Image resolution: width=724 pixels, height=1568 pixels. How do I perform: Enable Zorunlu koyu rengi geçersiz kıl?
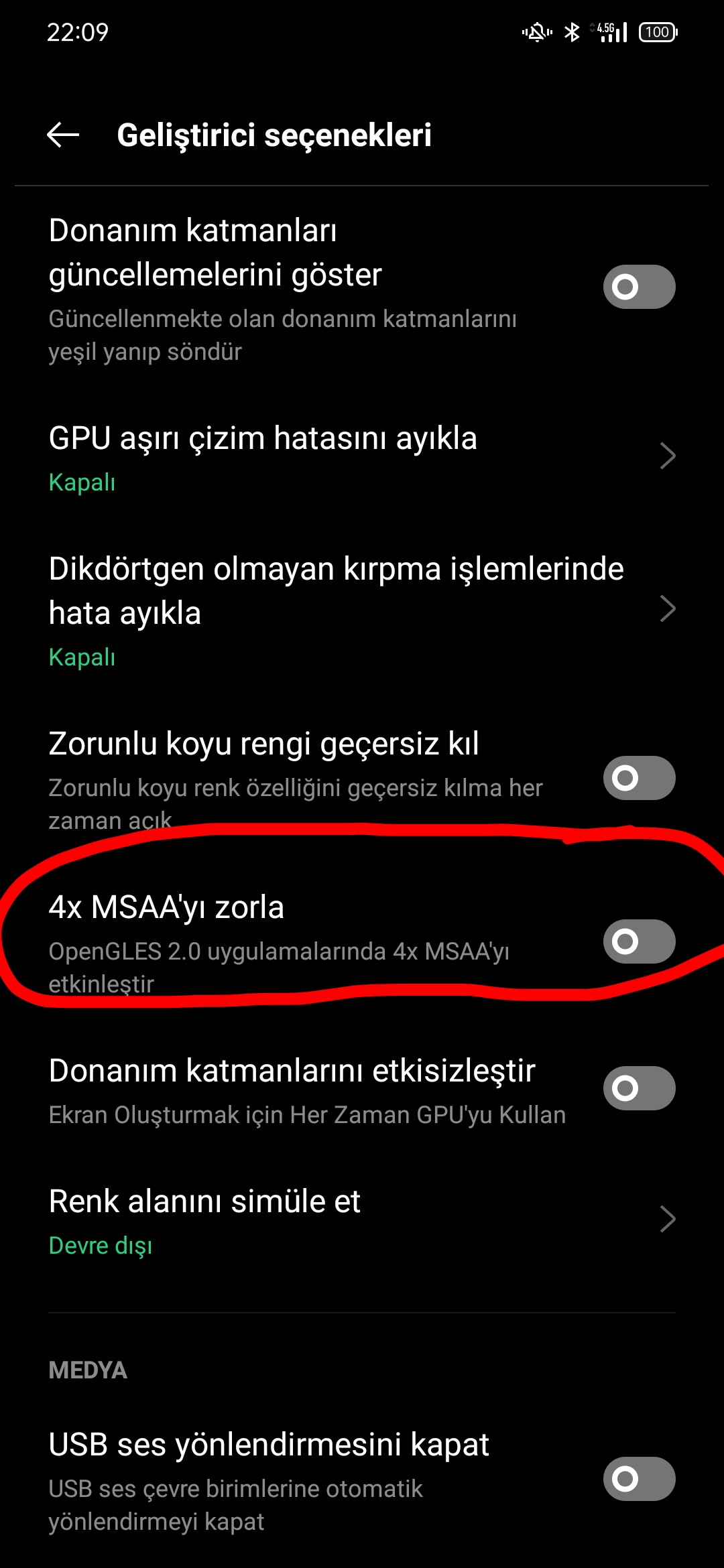(x=639, y=778)
